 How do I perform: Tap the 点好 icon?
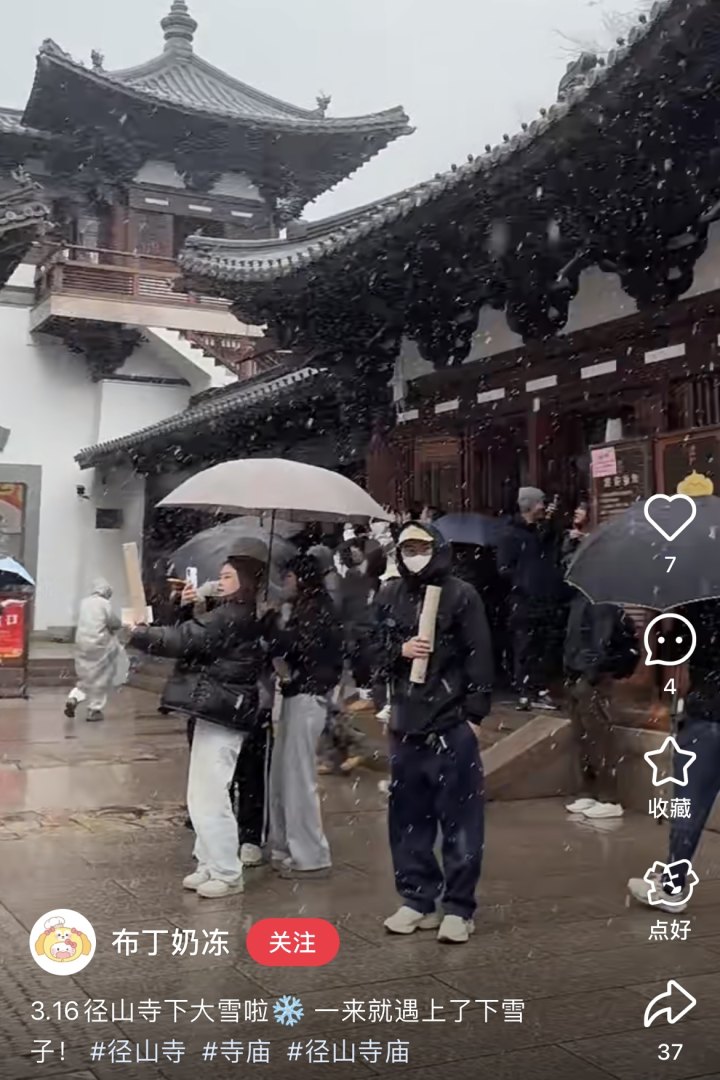(669, 885)
